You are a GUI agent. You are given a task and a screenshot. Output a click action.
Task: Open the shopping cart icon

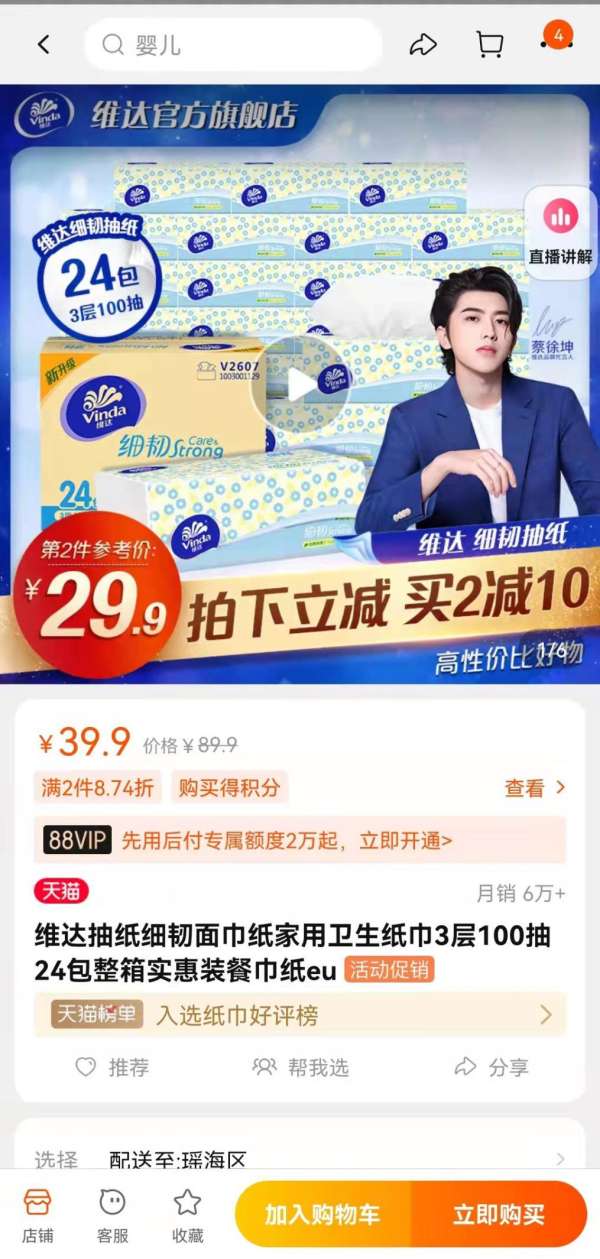pyautogui.click(x=489, y=45)
